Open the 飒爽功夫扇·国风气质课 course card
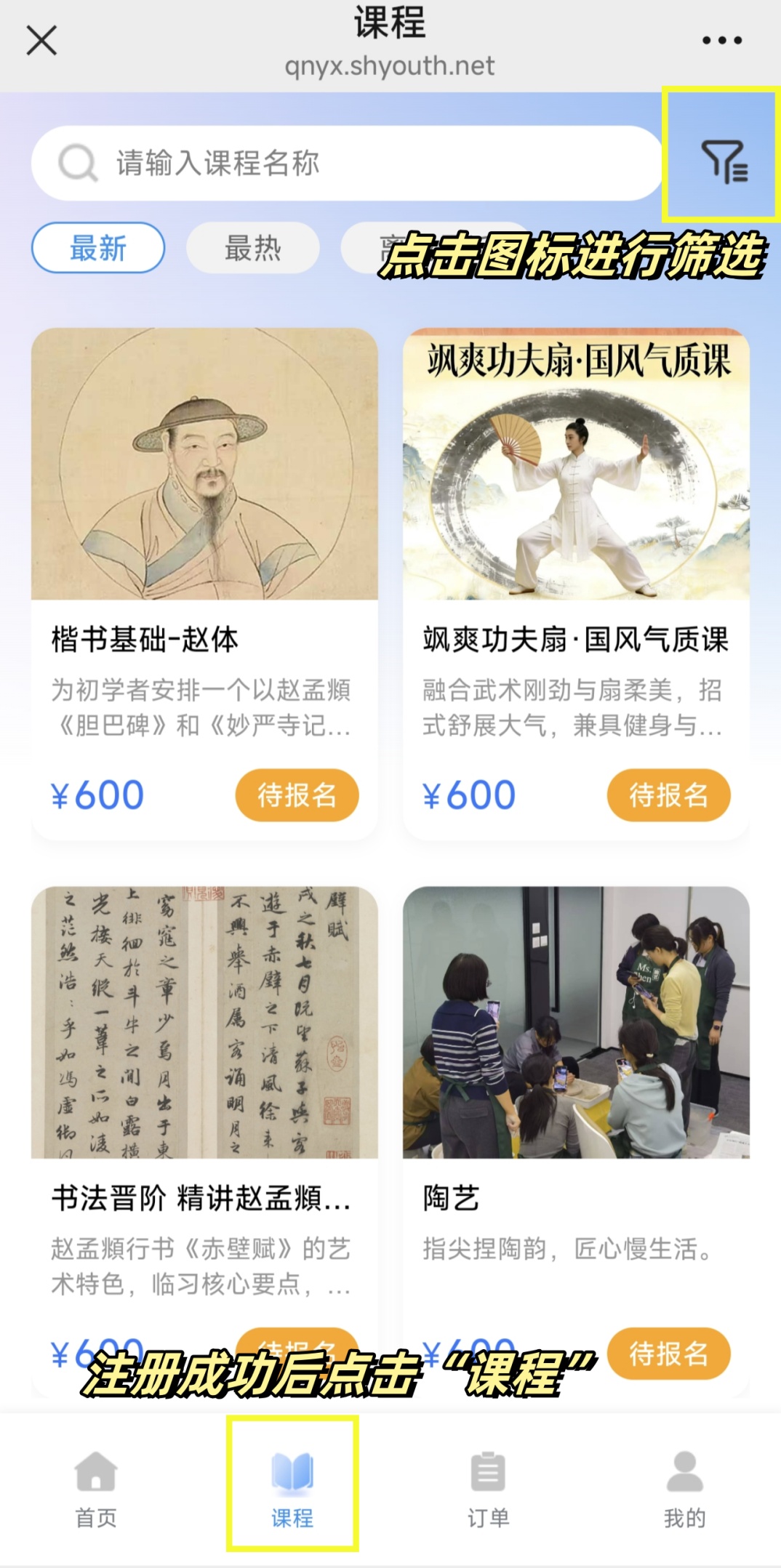 pos(576,509)
